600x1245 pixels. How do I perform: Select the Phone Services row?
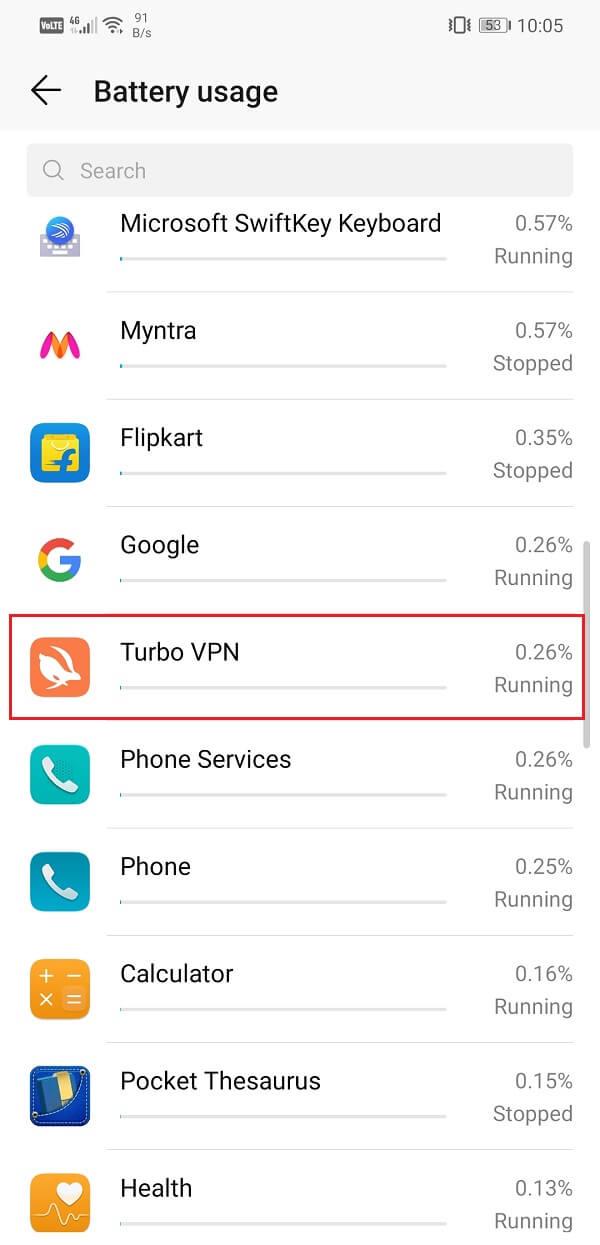pyautogui.click(x=300, y=775)
